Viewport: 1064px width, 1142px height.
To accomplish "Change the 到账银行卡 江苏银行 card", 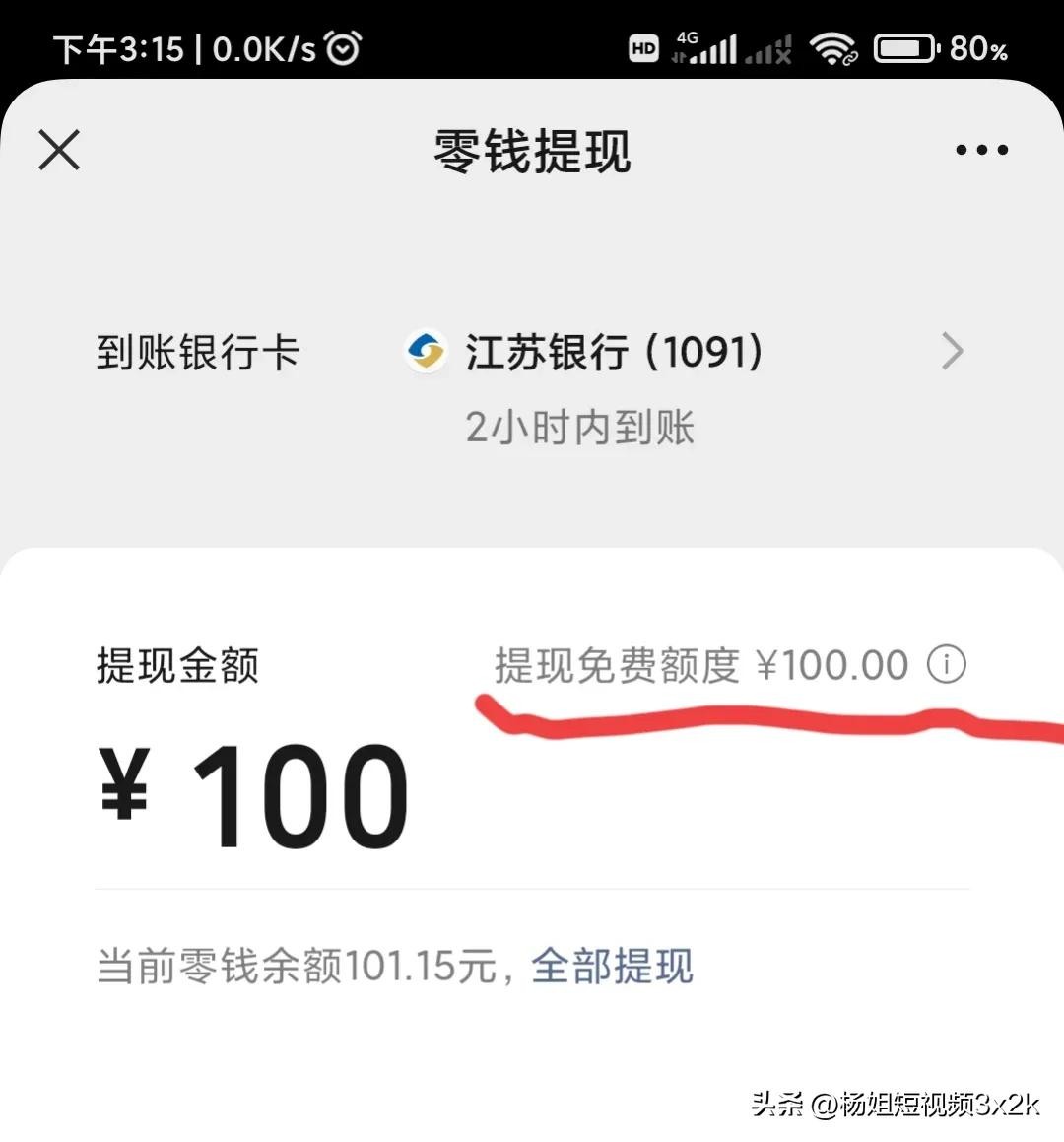I will [680, 353].
